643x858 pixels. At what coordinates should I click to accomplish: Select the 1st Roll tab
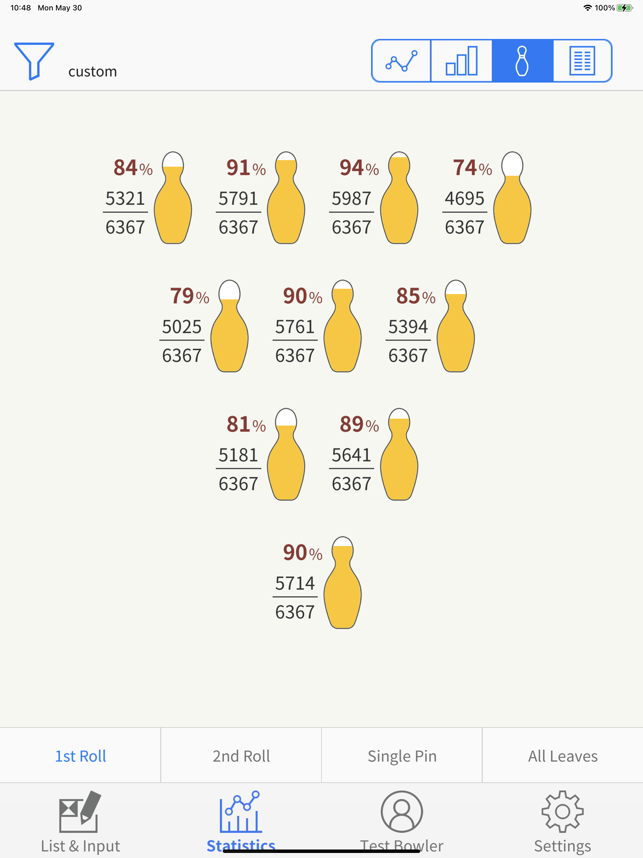coord(80,756)
